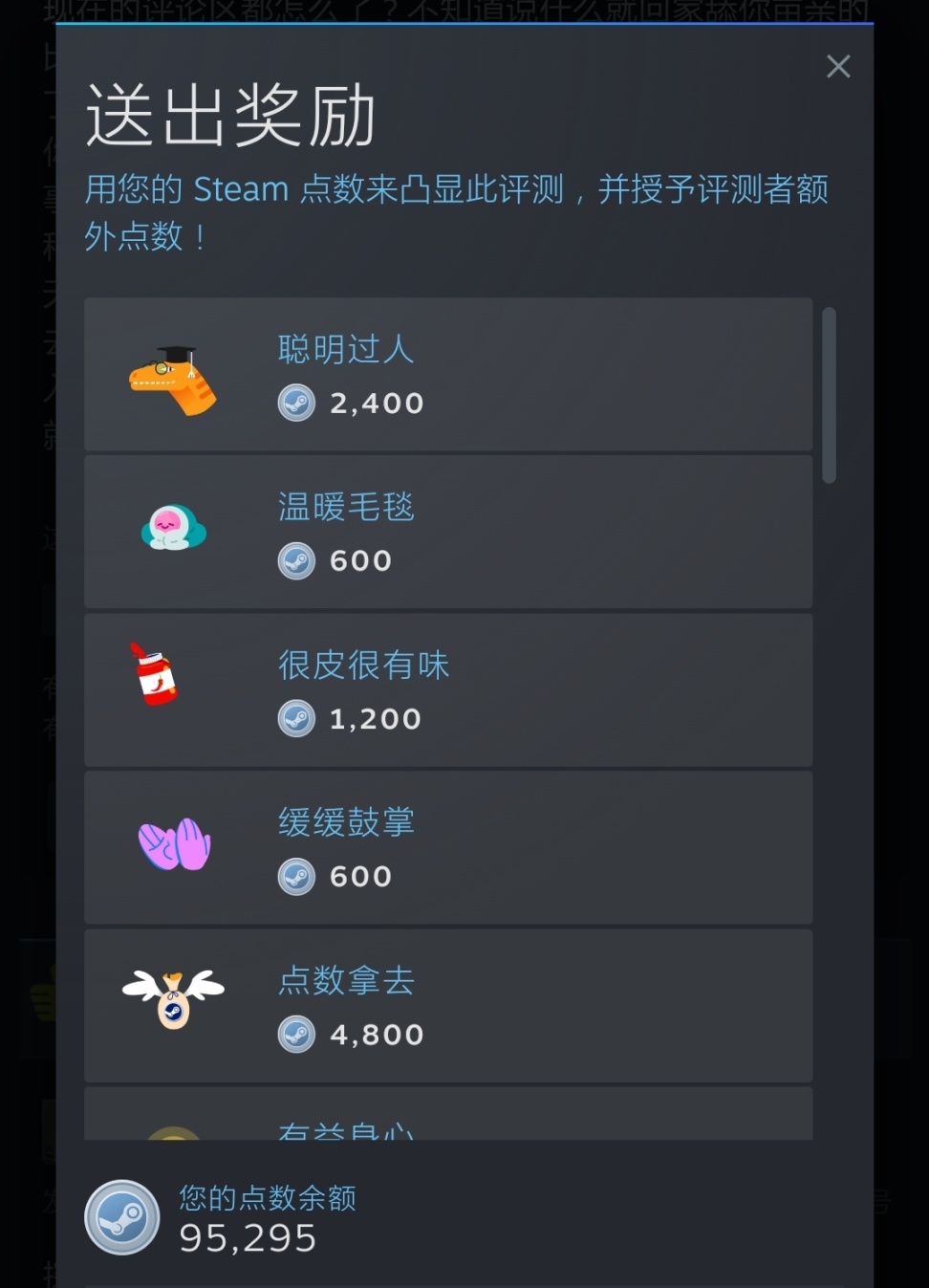
Task: Click the coin icon next to 4,800
Action: (296, 1034)
